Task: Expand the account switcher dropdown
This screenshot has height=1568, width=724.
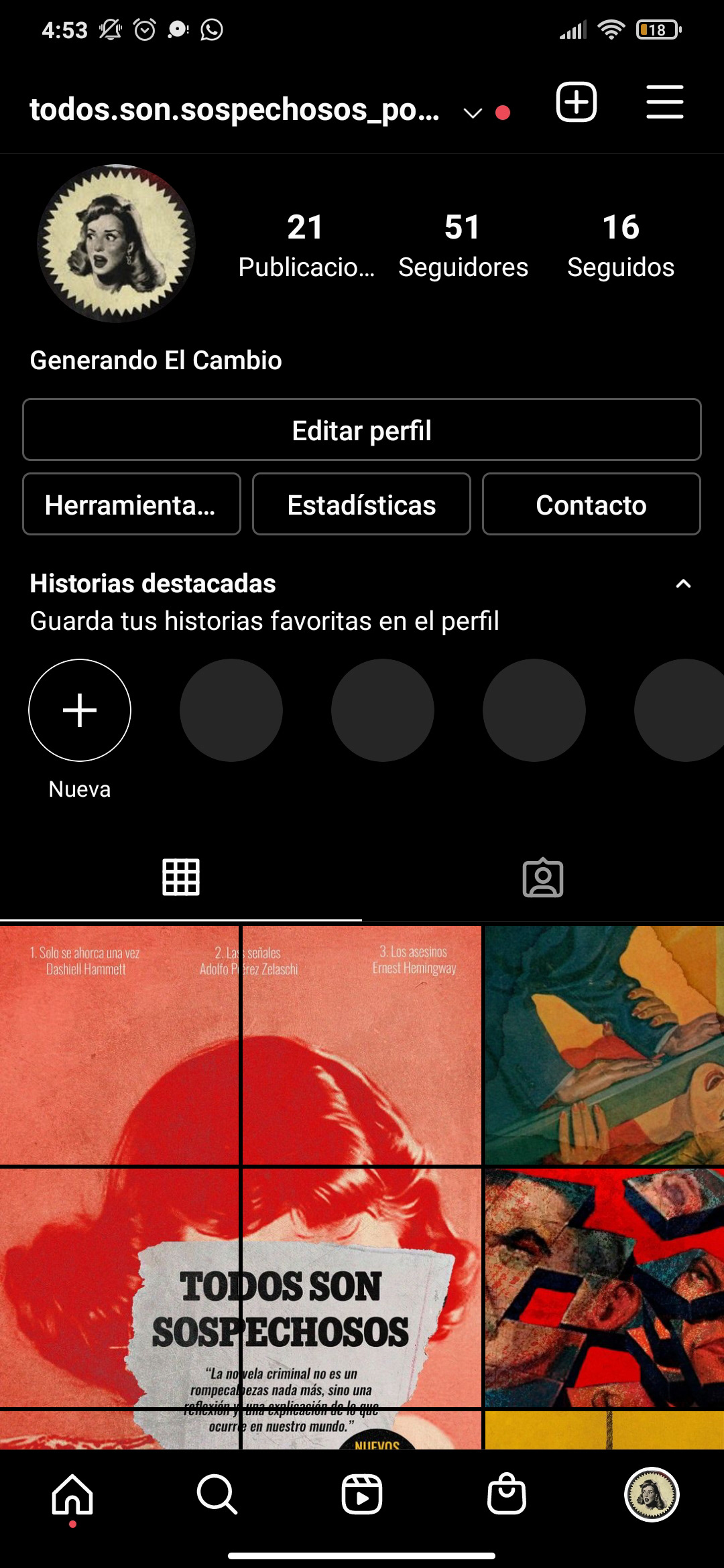Action: 473,113
